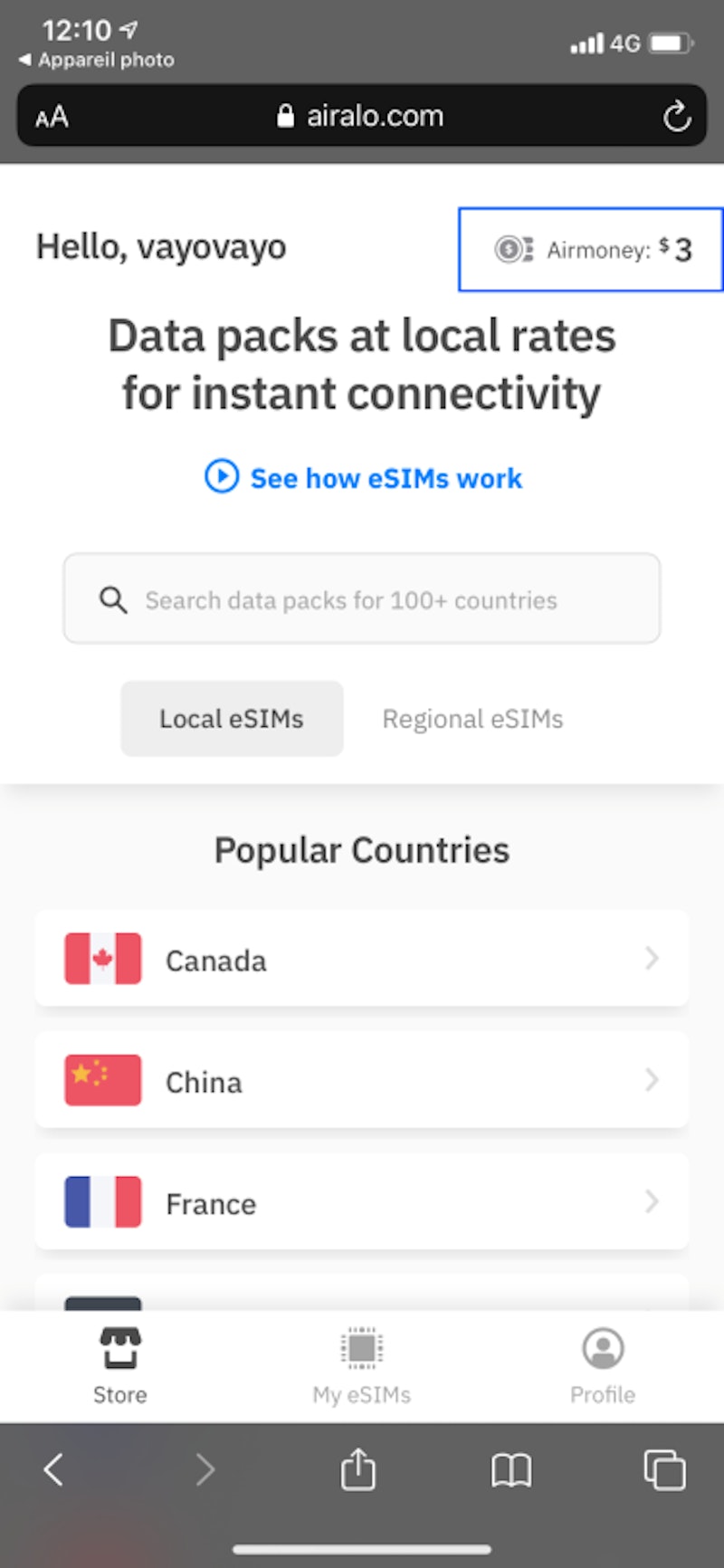Image resolution: width=724 pixels, height=1568 pixels.
Task: Choose China from popular countries
Action: [362, 1081]
